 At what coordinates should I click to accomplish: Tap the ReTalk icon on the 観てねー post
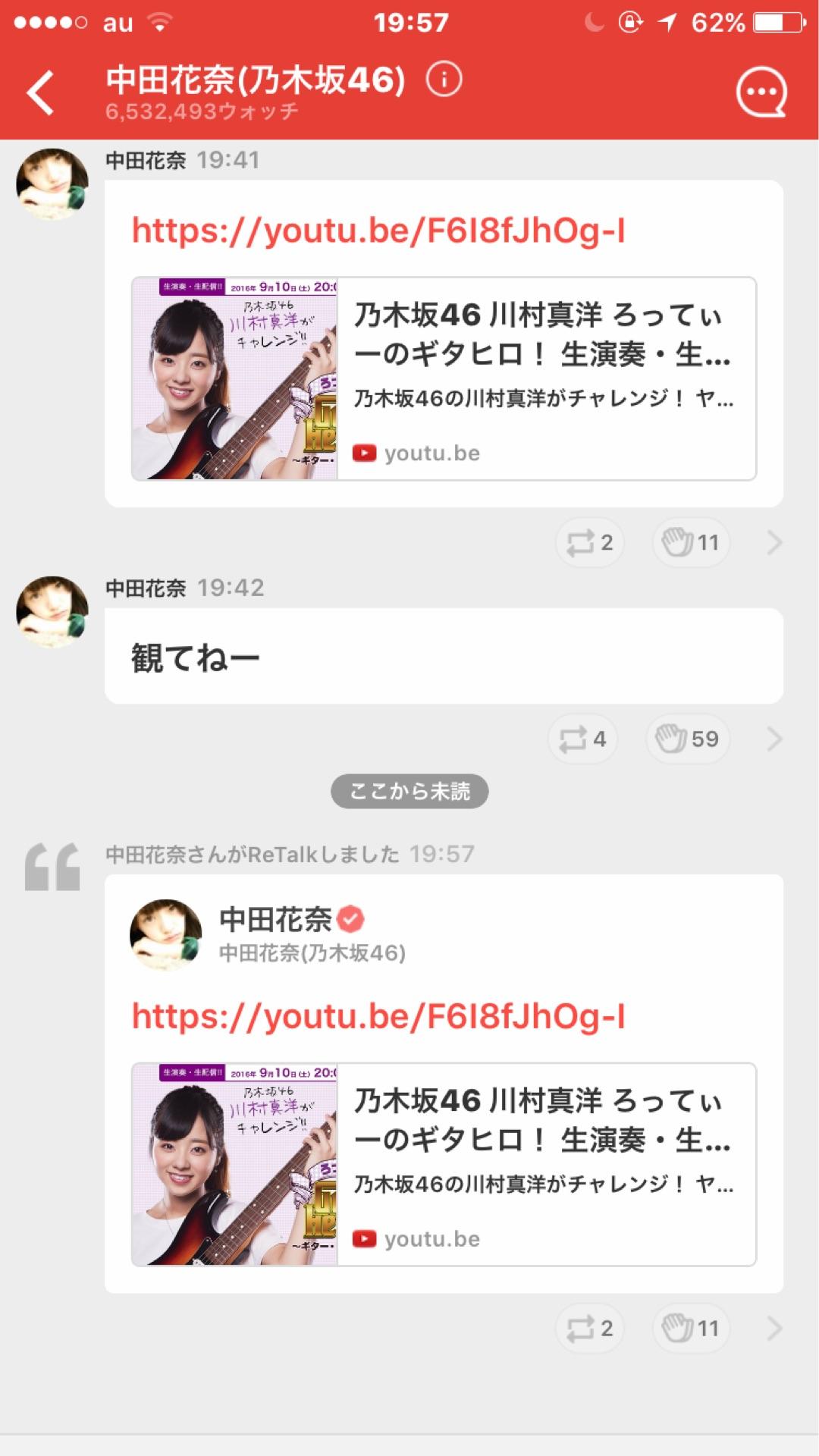(582, 739)
